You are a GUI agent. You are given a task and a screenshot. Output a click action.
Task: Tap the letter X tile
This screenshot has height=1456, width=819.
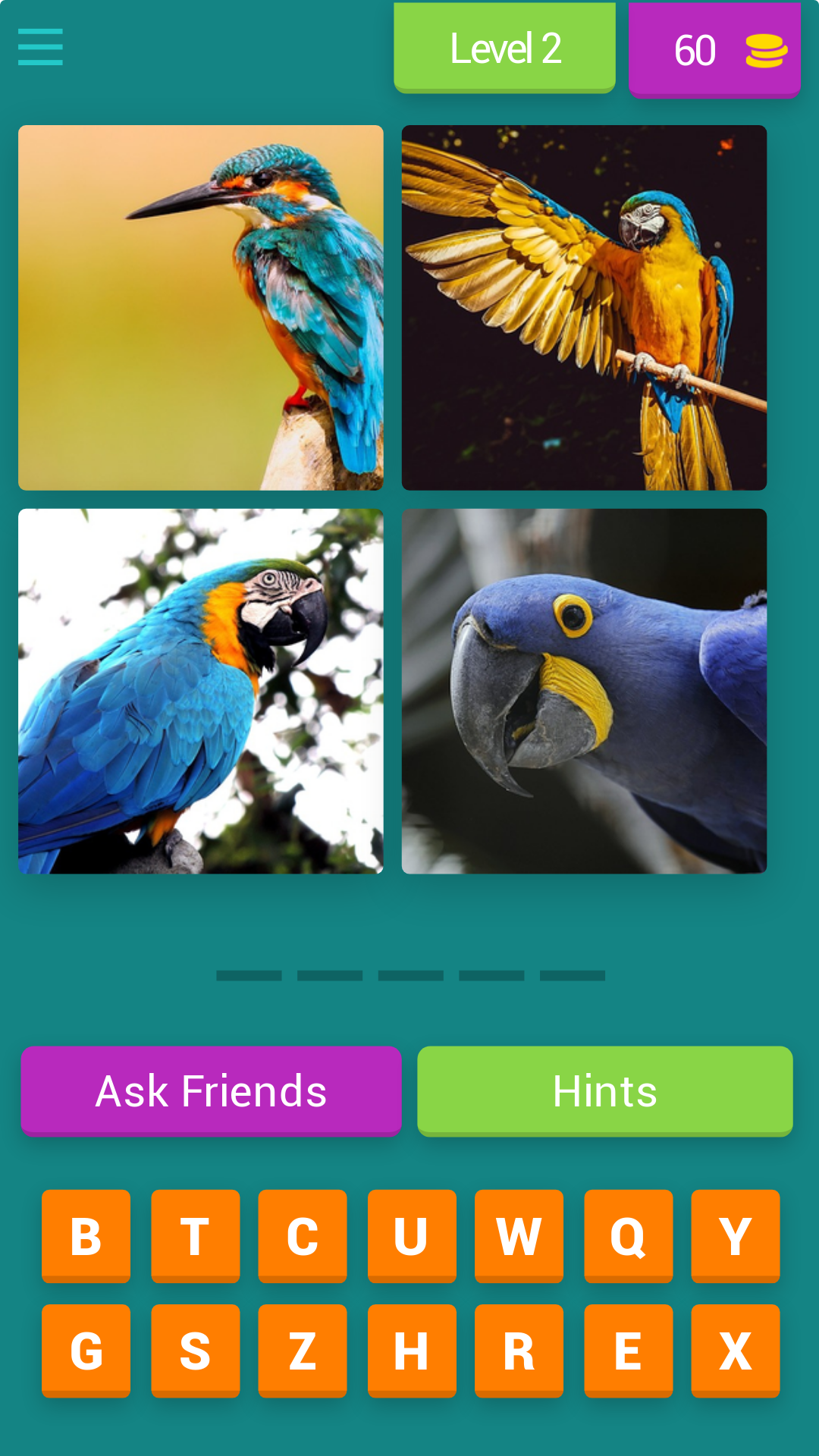click(735, 1350)
